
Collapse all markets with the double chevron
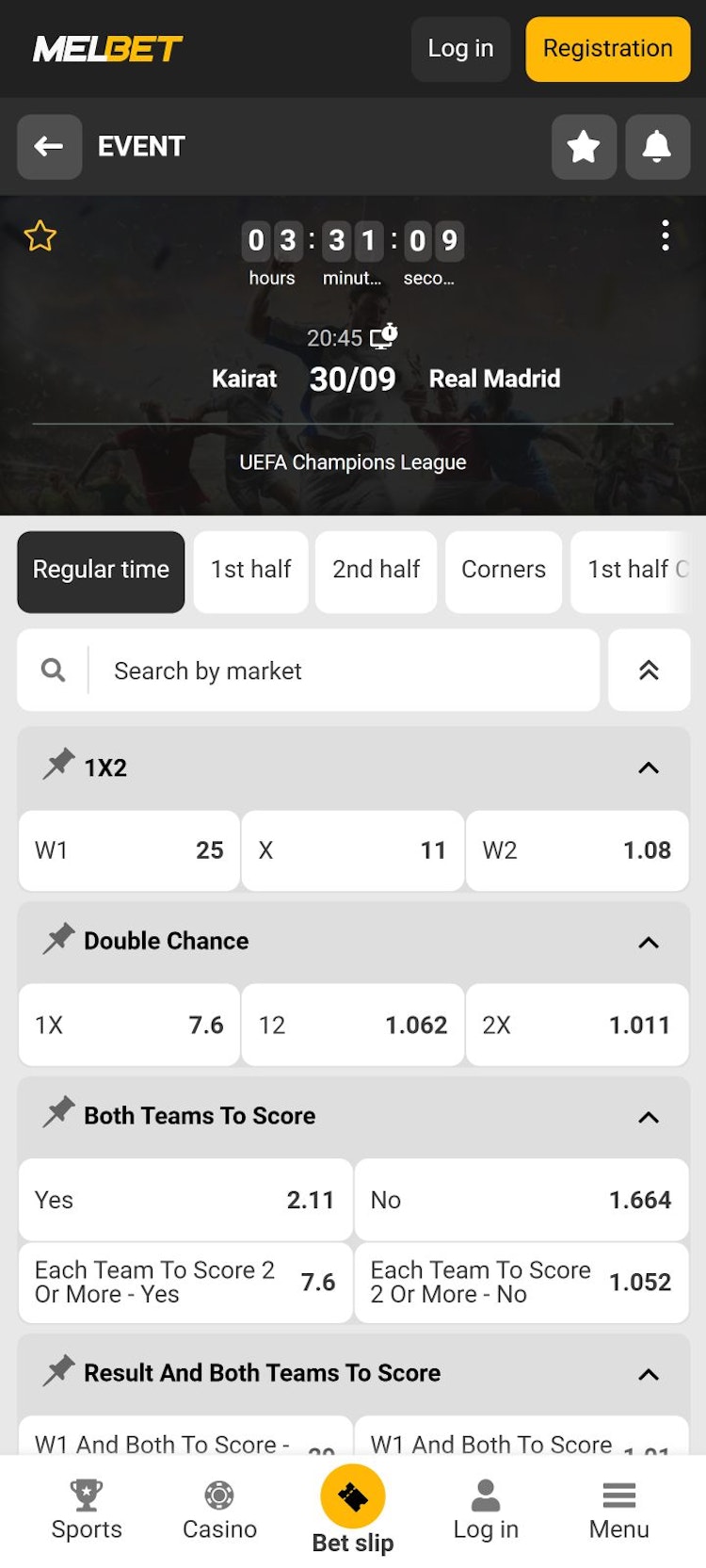point(649,671)
